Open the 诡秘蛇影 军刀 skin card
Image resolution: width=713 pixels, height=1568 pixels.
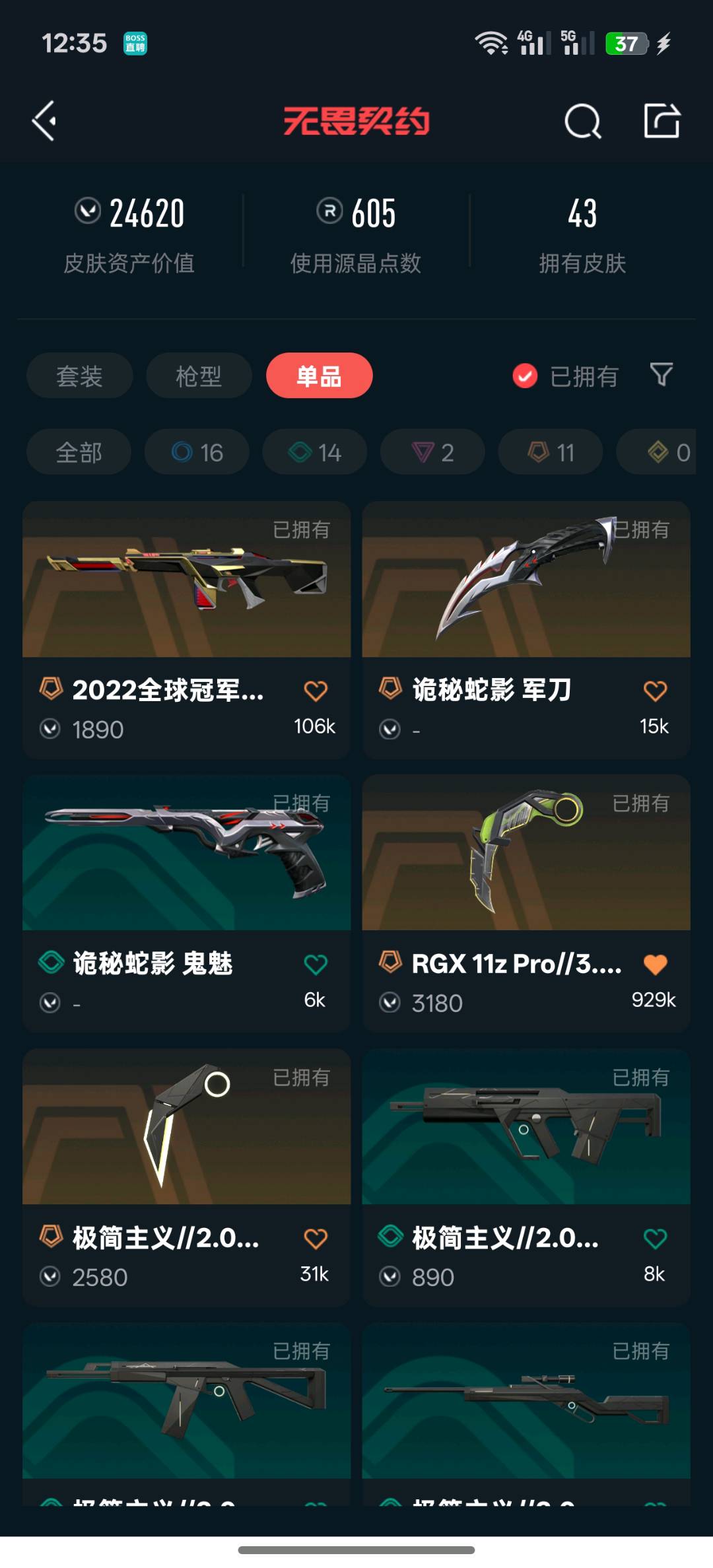coord(526,581)
